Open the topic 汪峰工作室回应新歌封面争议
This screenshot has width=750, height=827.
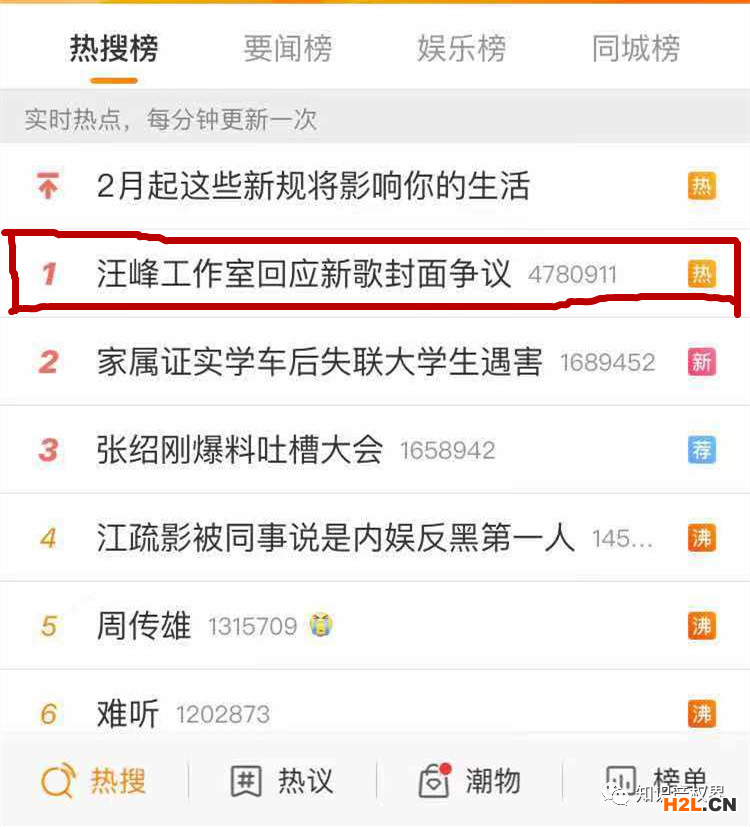pyautogui.click(x=304, y=274)
